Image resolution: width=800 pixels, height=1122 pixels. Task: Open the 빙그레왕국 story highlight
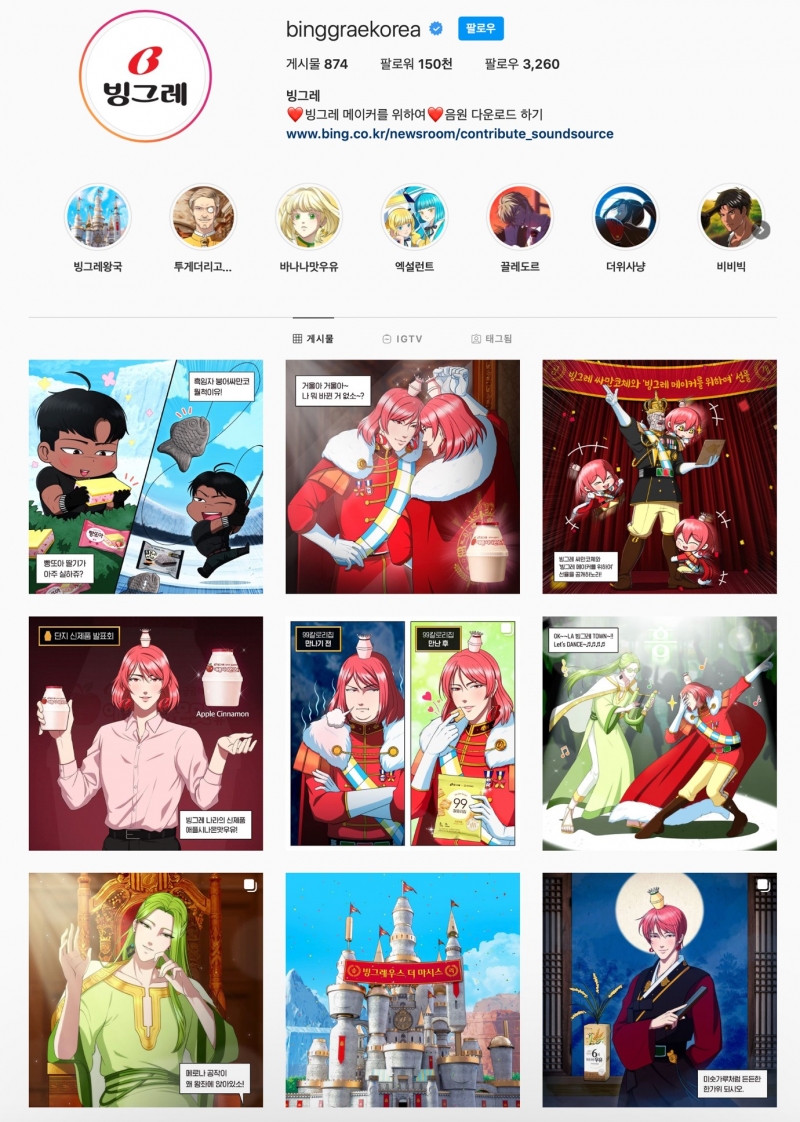[x=97, y=218]
